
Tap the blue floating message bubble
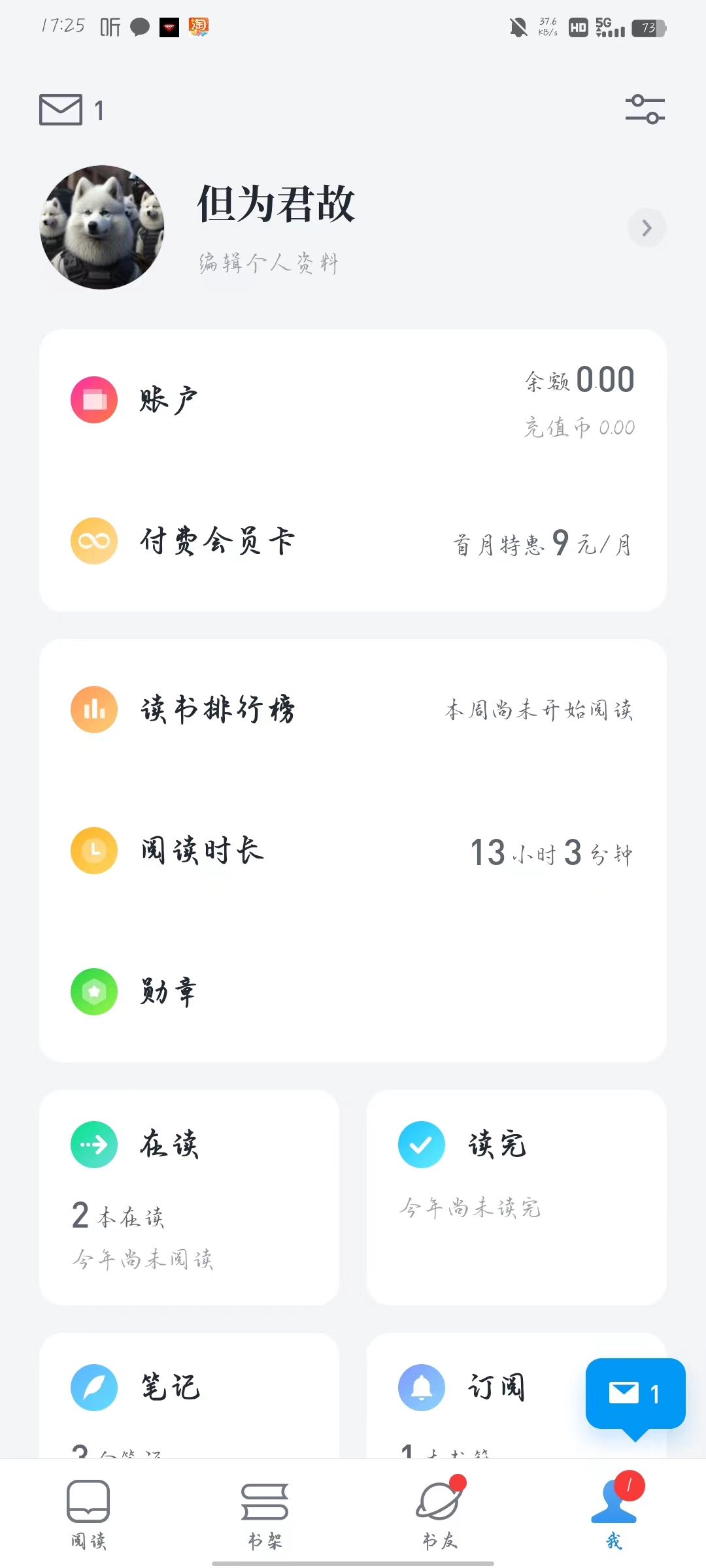click(x=635, y=1394)
